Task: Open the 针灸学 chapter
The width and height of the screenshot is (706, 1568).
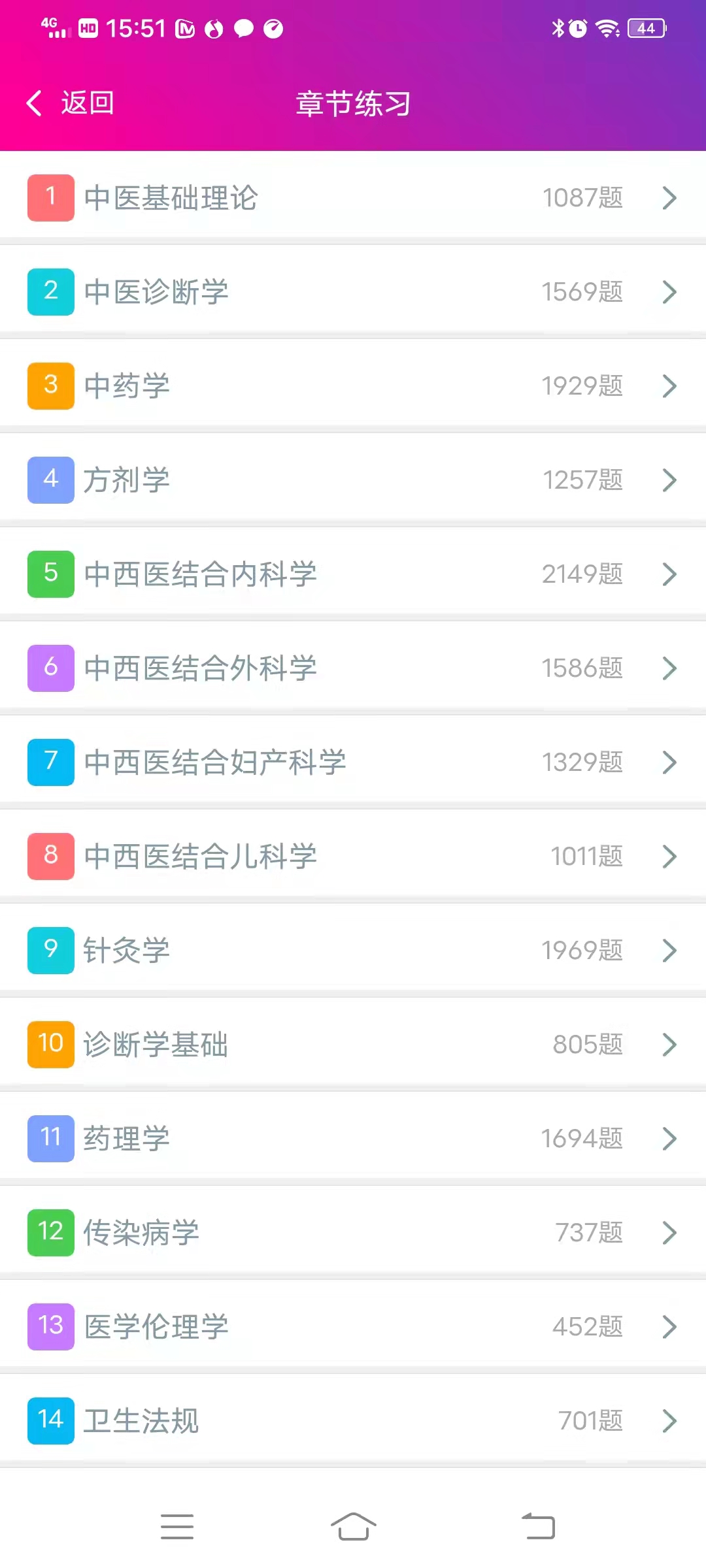Action: pyautogui.click(x=353, y=951)
